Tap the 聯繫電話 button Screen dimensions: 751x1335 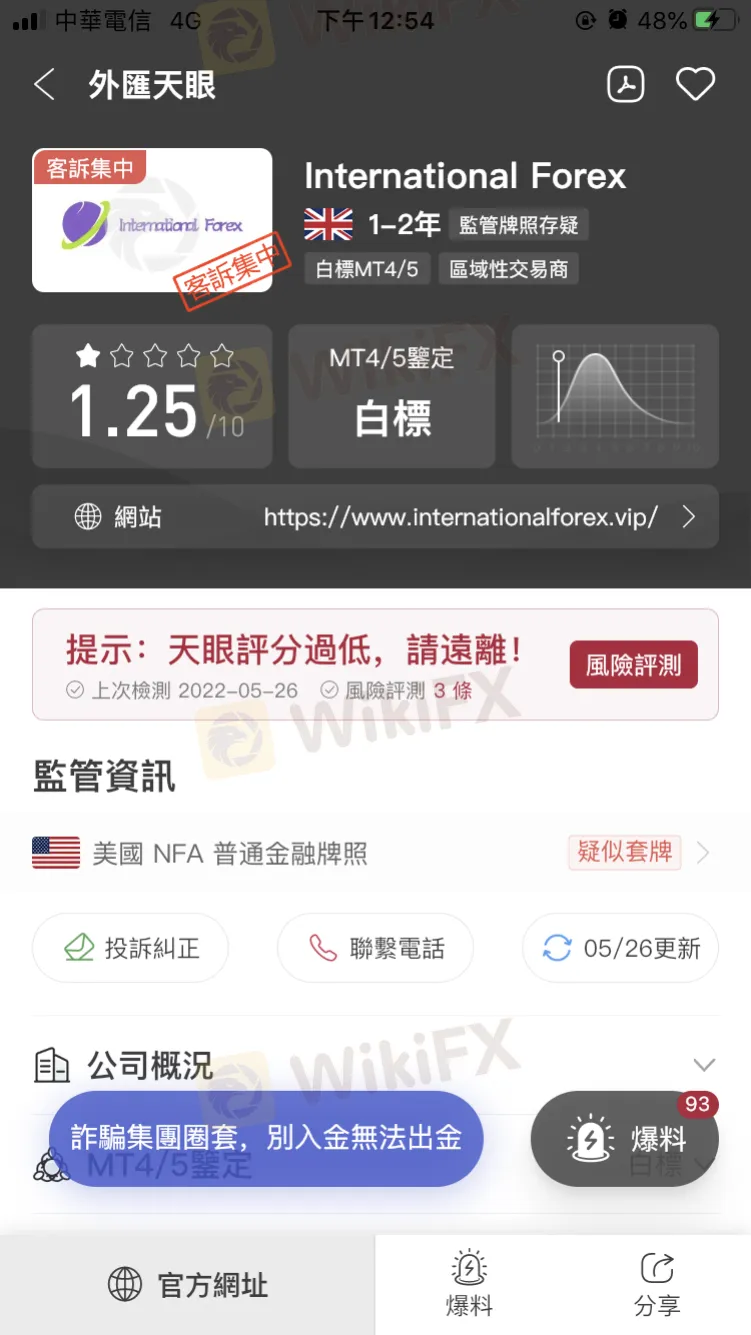point(375,948)
